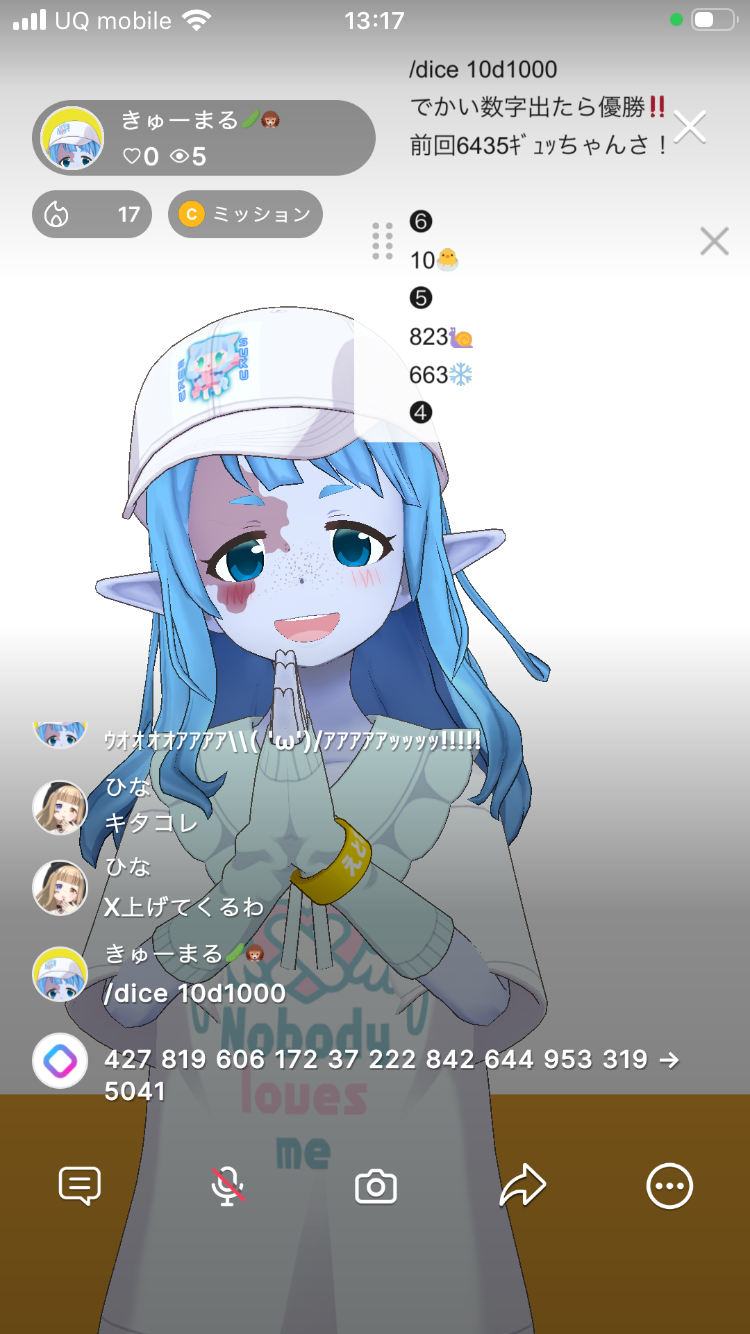
Task: Open ひな's avatar on the キタコレ comment
Action: (x=60, y=807)
